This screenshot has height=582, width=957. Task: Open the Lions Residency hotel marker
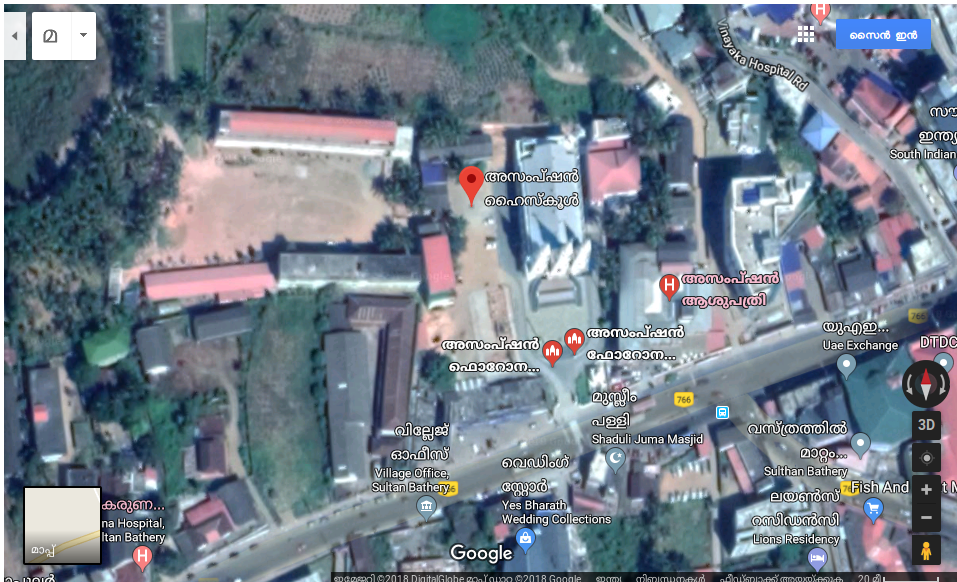click(818, 555)
